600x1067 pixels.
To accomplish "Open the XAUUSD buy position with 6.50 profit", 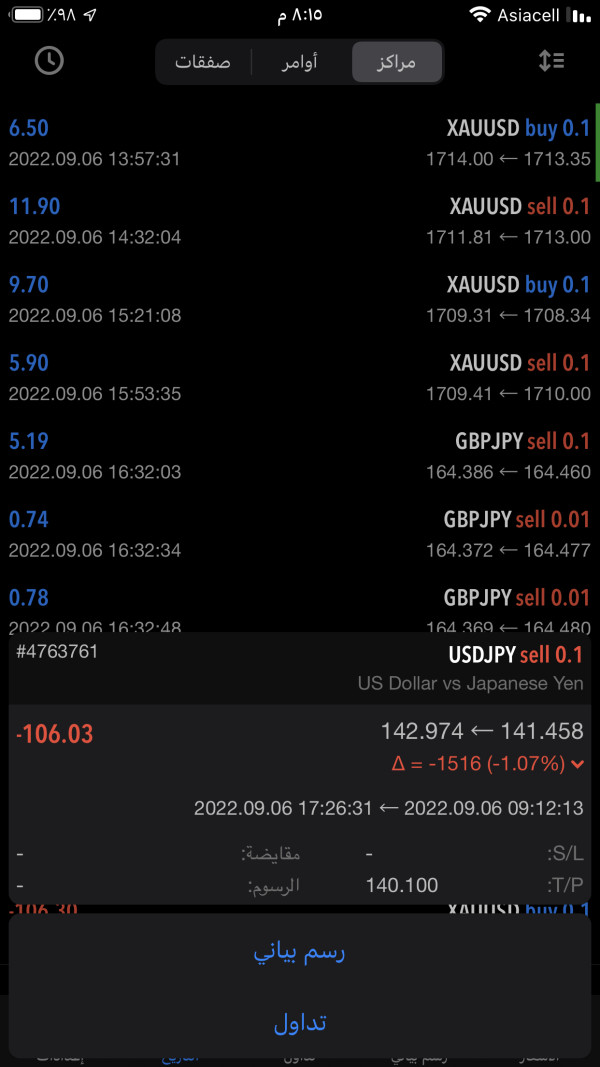I will tap(300, 143).
